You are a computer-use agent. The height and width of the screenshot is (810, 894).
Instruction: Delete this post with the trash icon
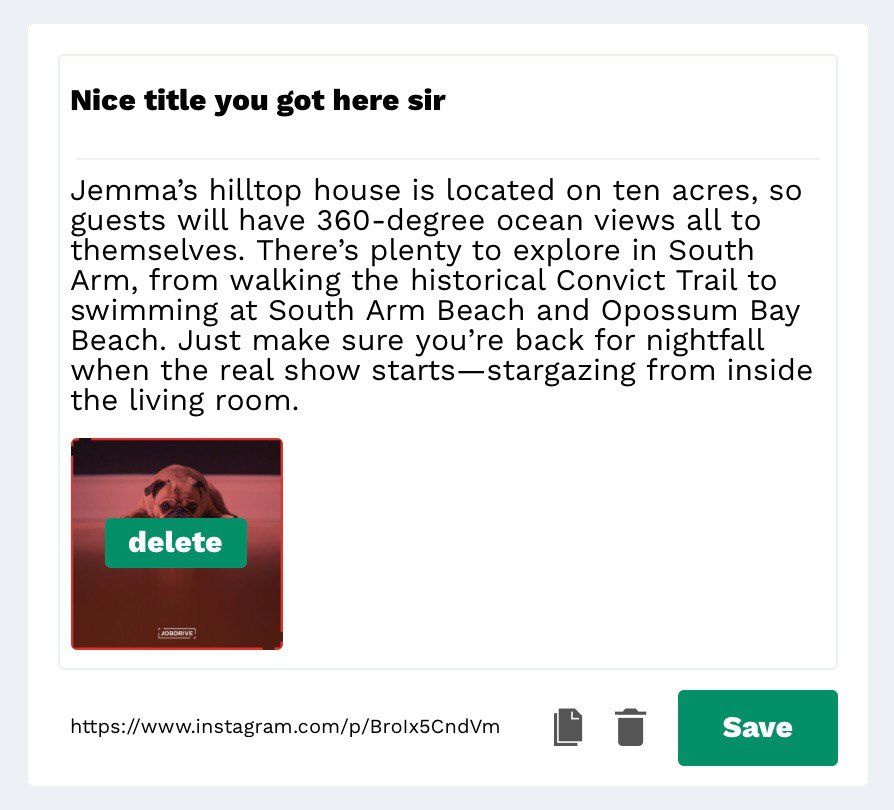(630, 727)
